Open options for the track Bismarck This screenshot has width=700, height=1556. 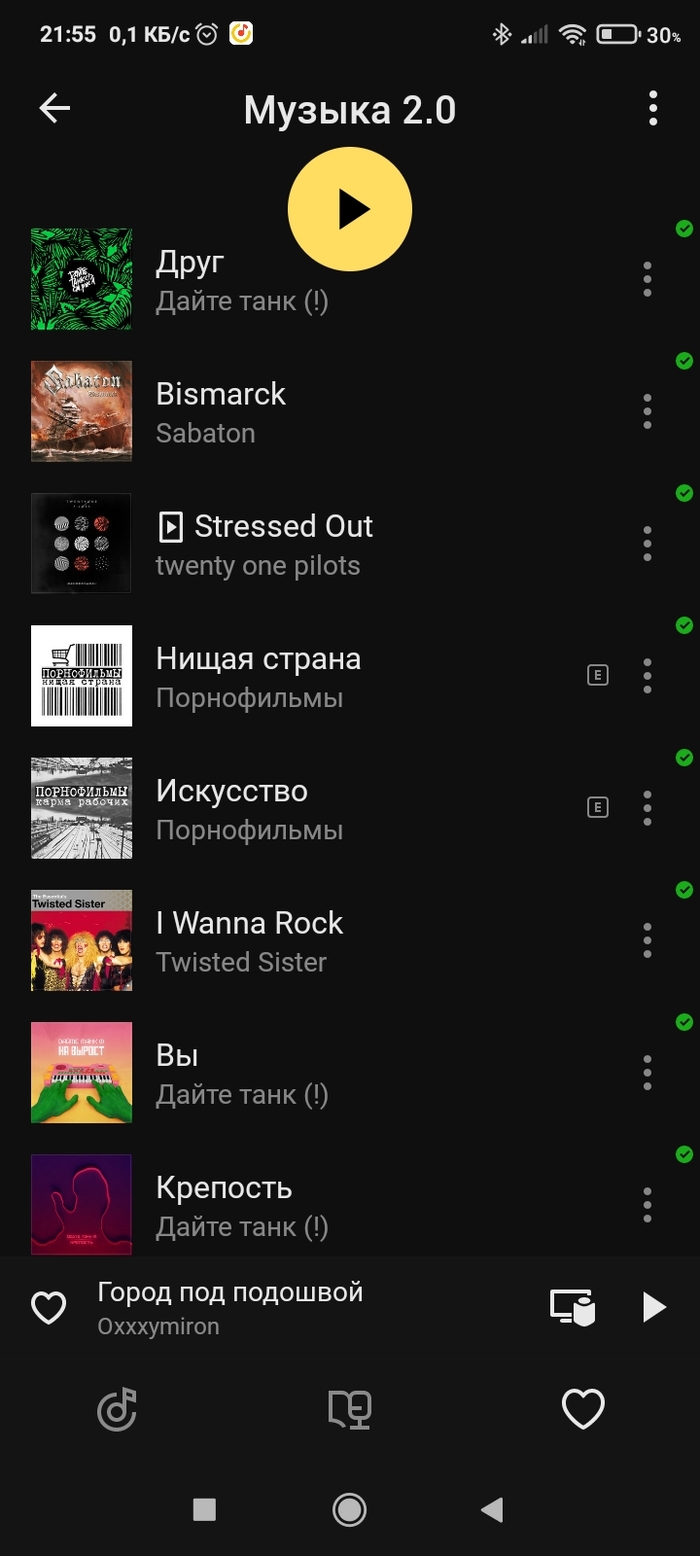pos(647,411)
